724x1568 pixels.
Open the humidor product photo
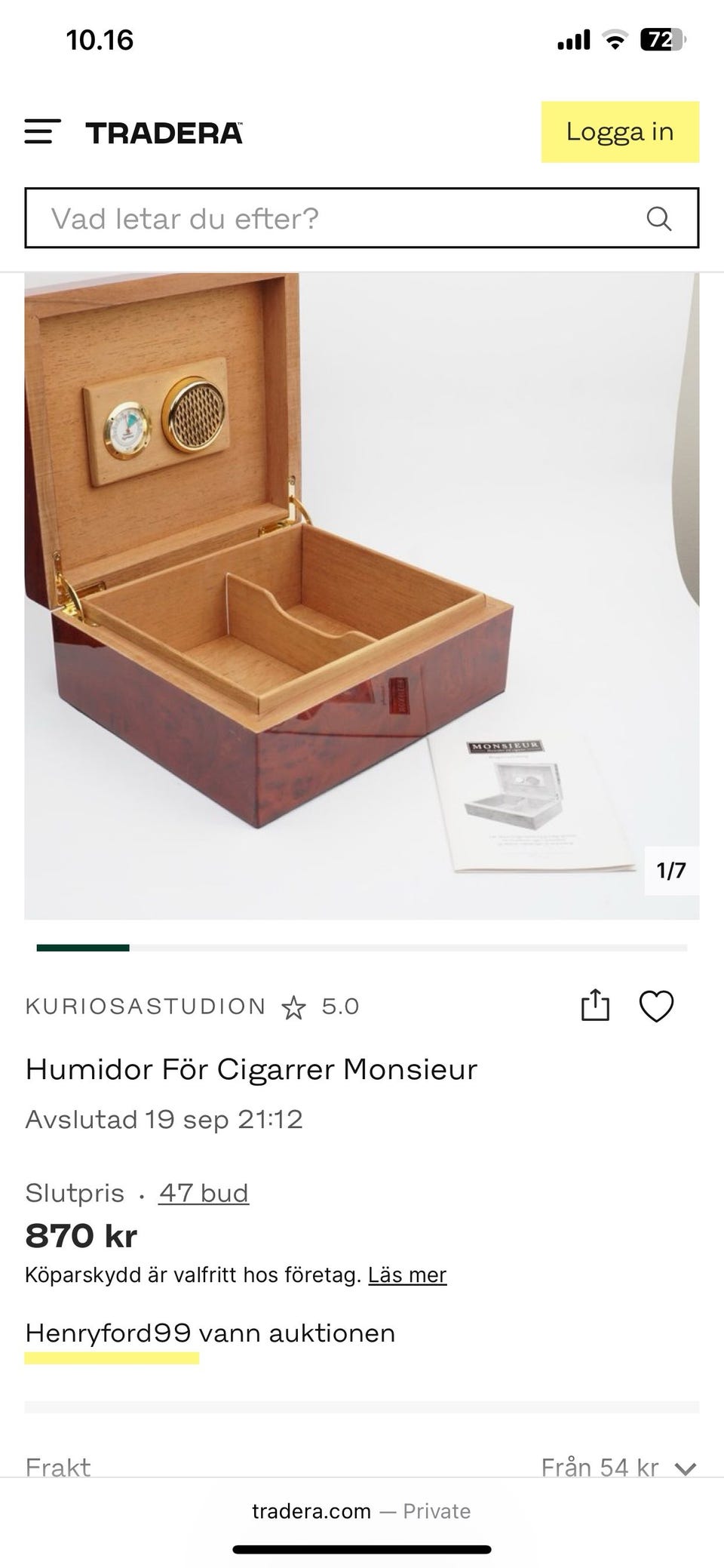(x=362, y=596)
